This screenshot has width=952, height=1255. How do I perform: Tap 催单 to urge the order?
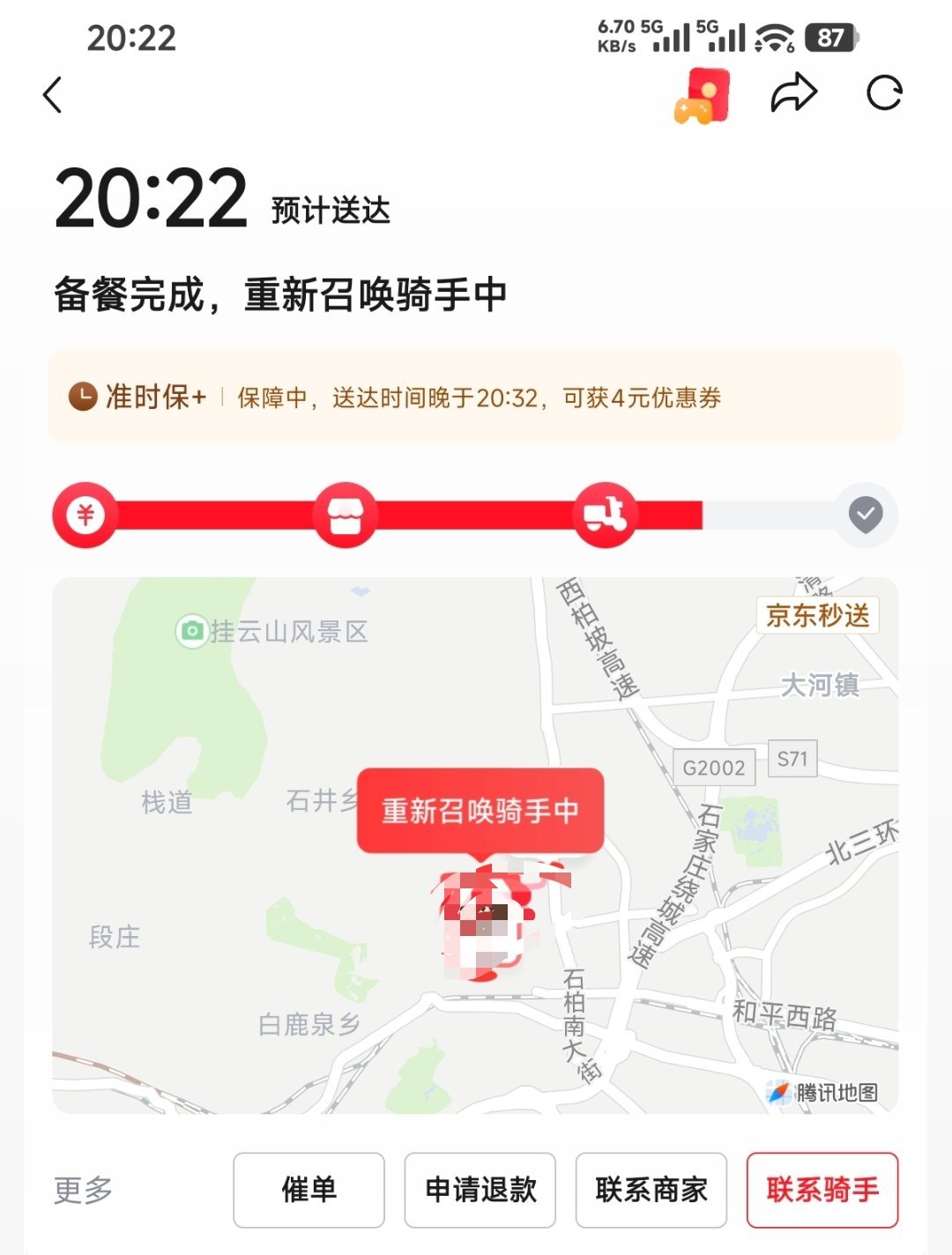308,1189
